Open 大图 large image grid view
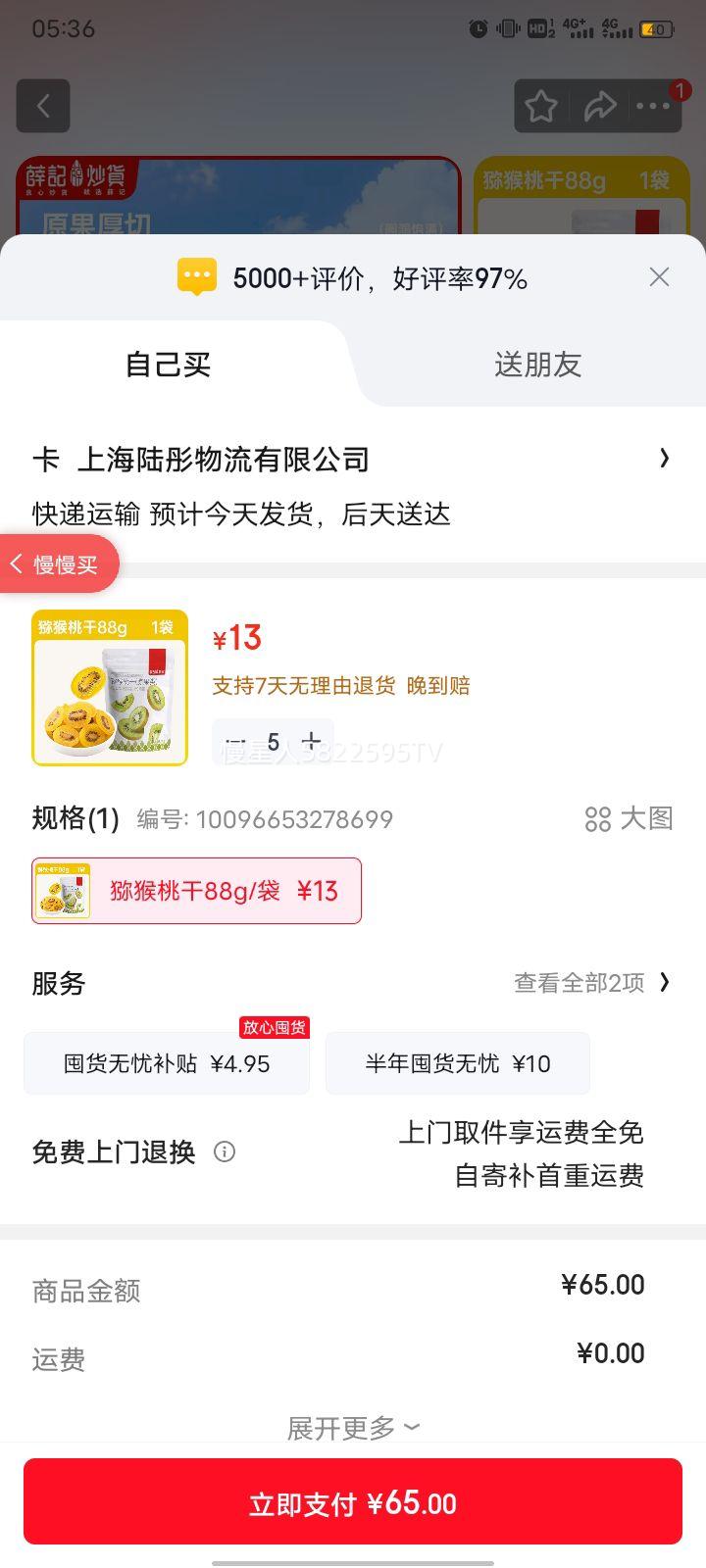706x1568 pixels. pos(629,819)
